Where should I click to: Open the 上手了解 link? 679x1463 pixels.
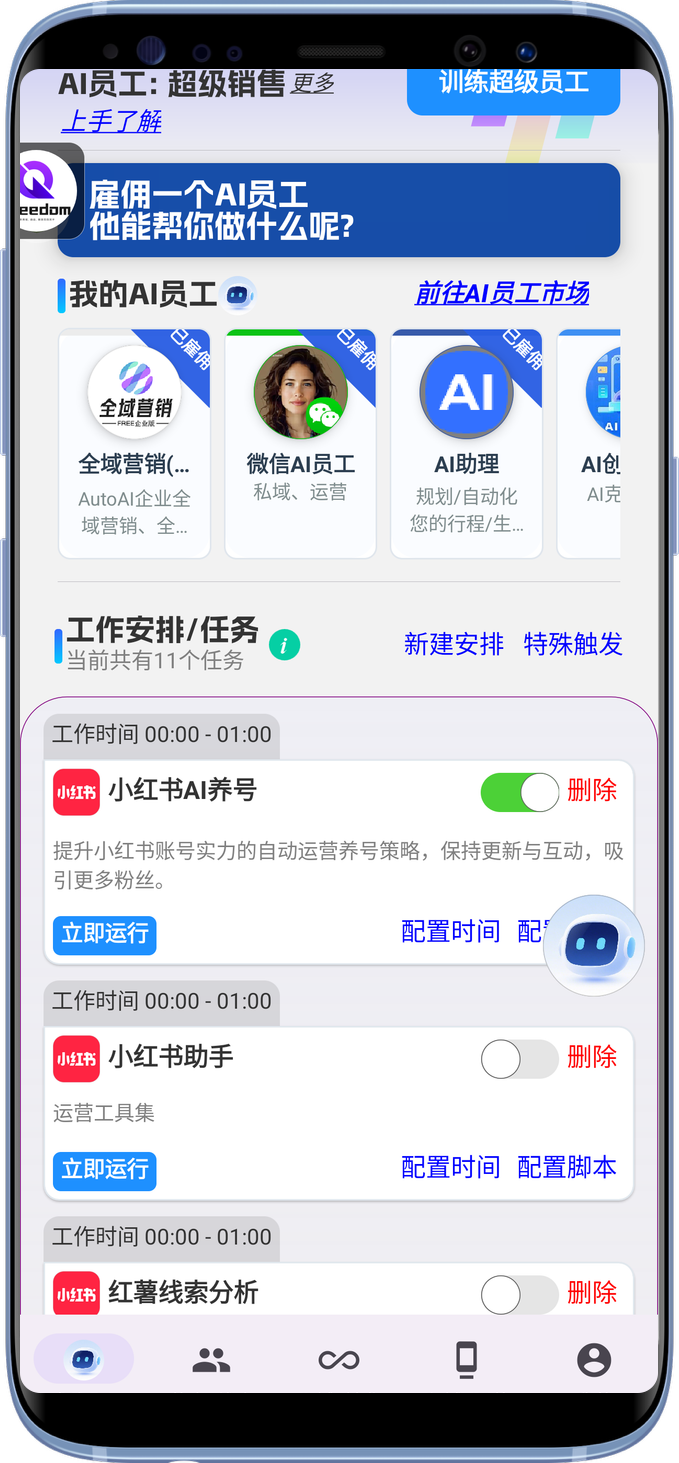[x=111, y=122]
